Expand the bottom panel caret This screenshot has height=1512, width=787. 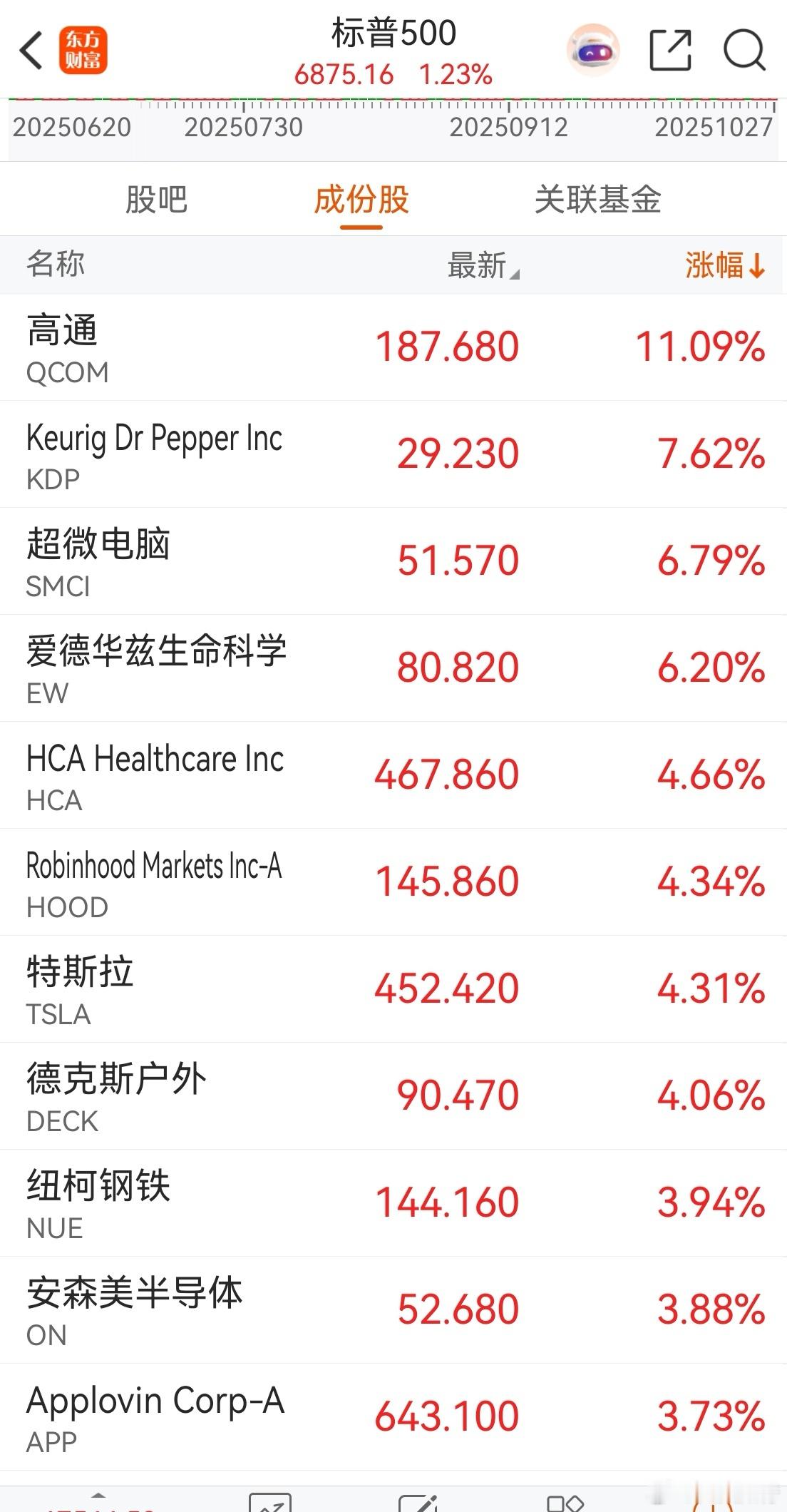click(x=98, y=1494)
